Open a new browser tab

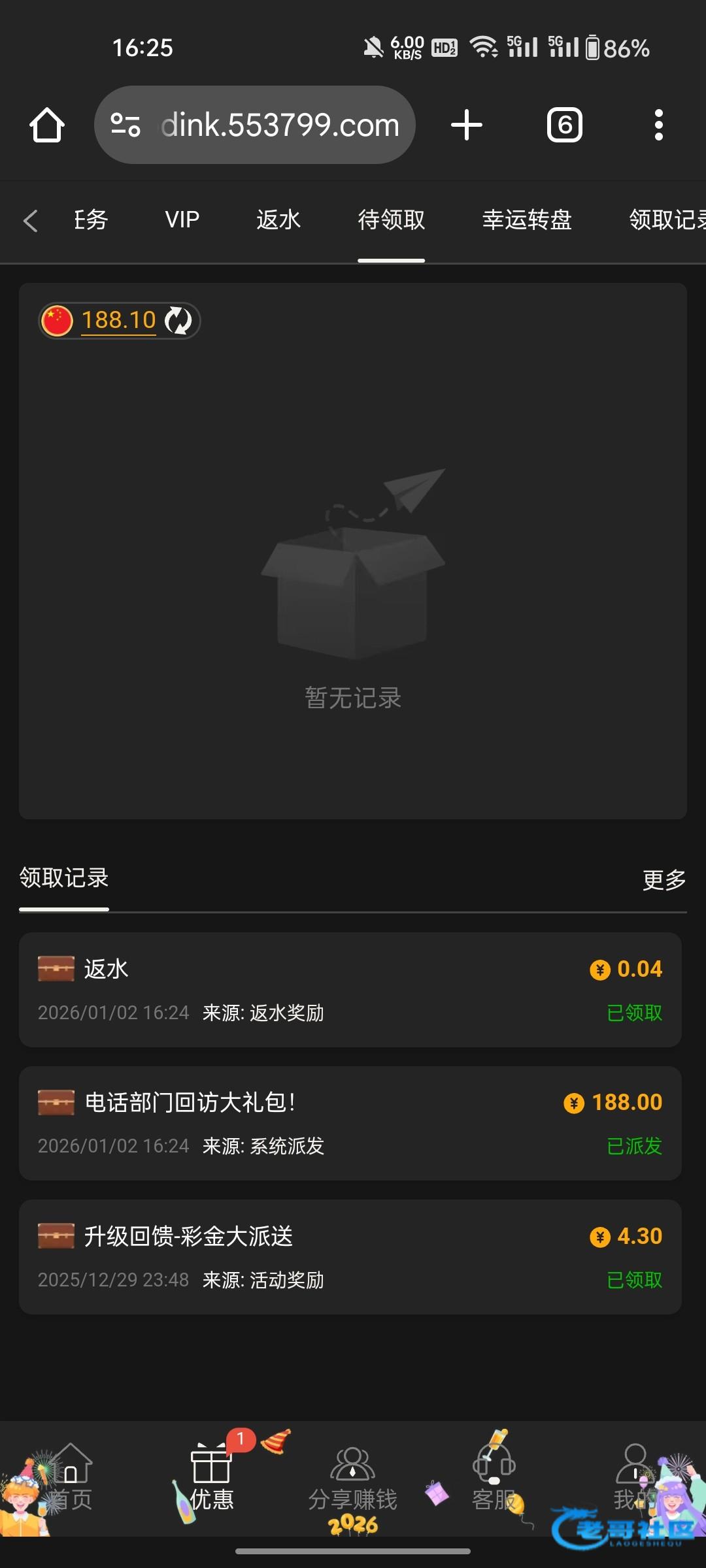pos(467,125)
